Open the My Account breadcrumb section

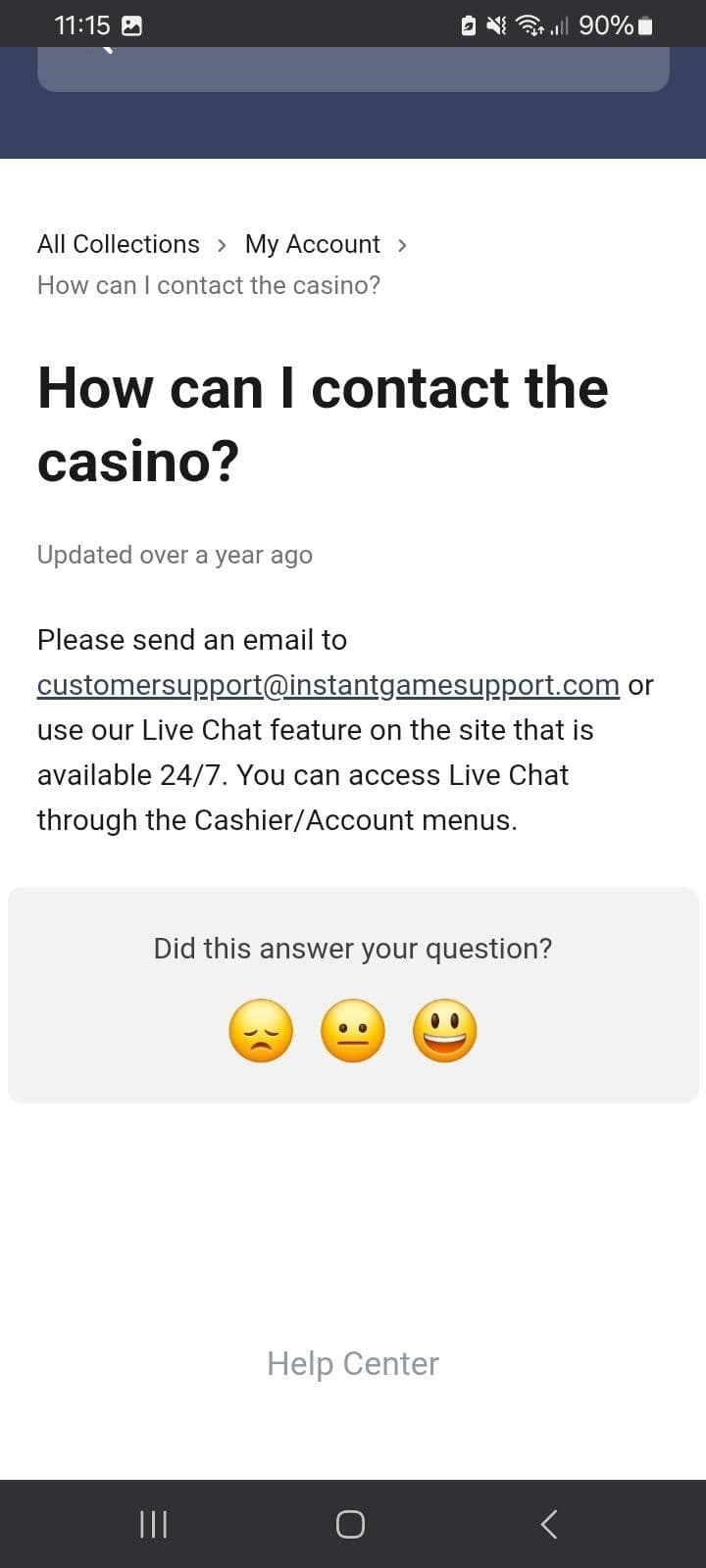312,244
